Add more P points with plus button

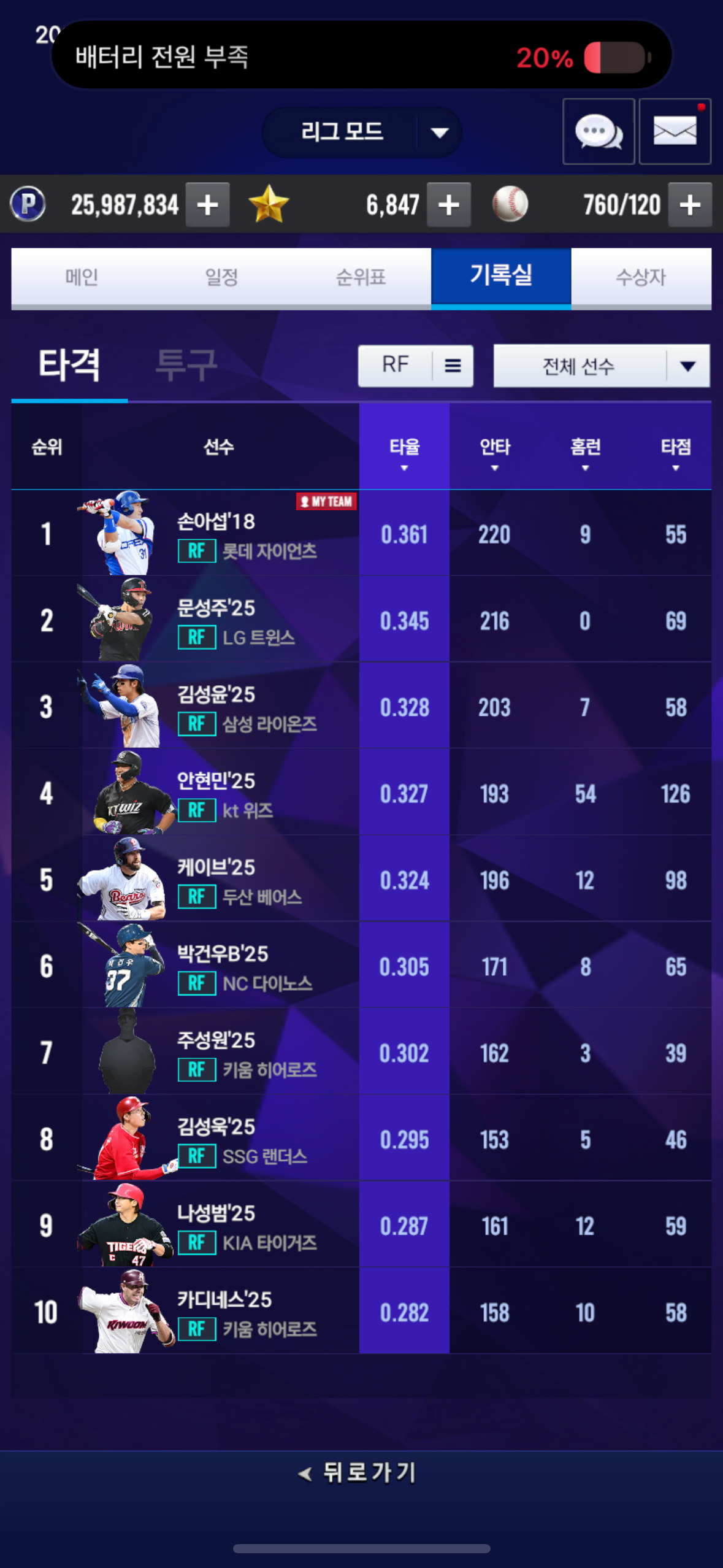point(207,205)
